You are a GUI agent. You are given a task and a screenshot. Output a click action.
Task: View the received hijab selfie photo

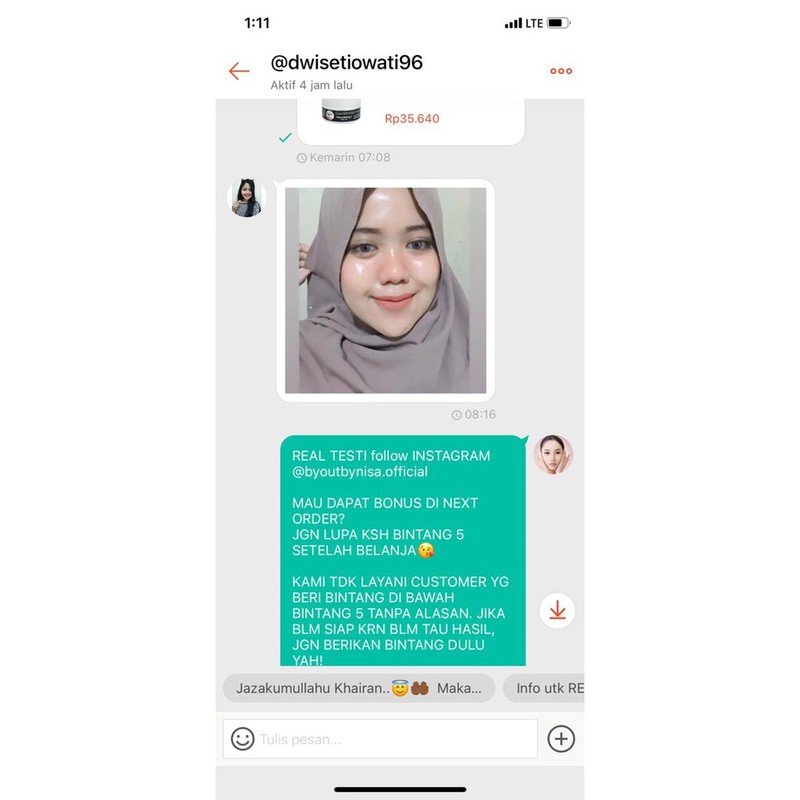pos(385,290)
